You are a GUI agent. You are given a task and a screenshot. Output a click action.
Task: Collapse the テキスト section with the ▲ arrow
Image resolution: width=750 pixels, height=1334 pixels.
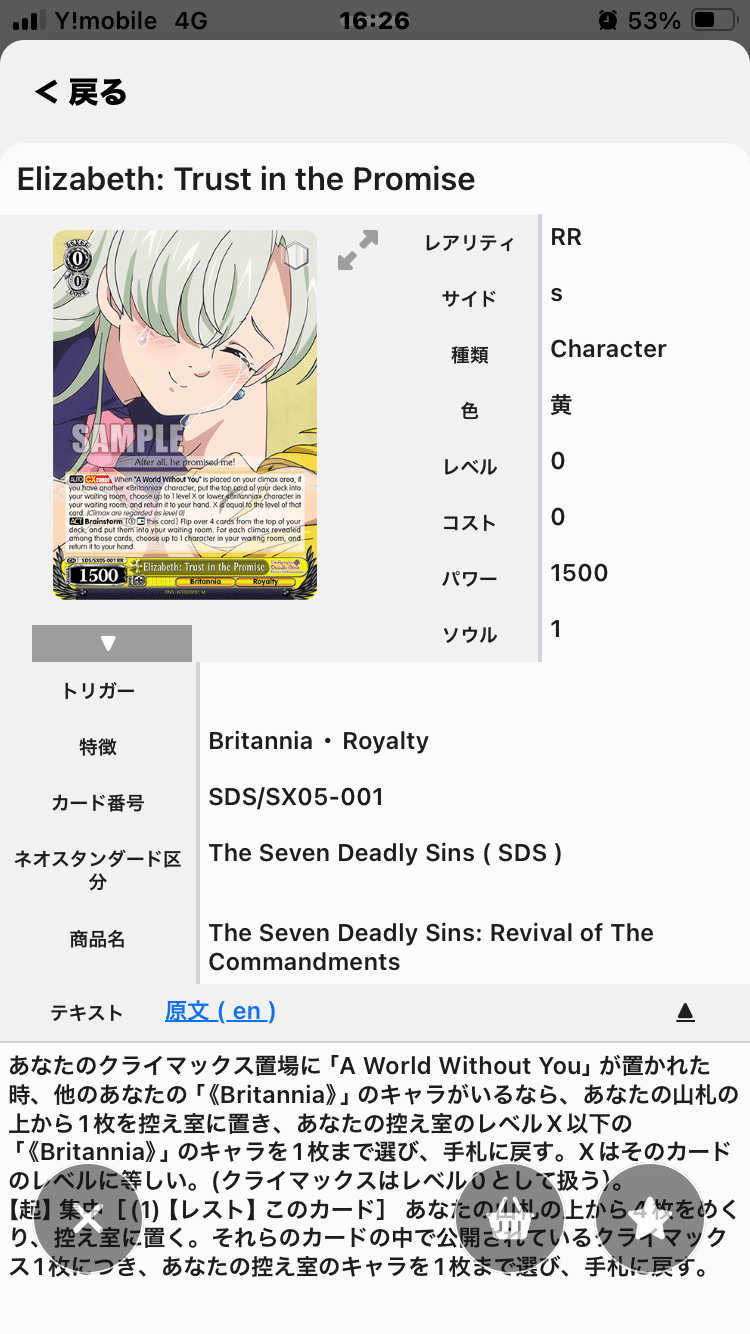(x=685, y=1012)
